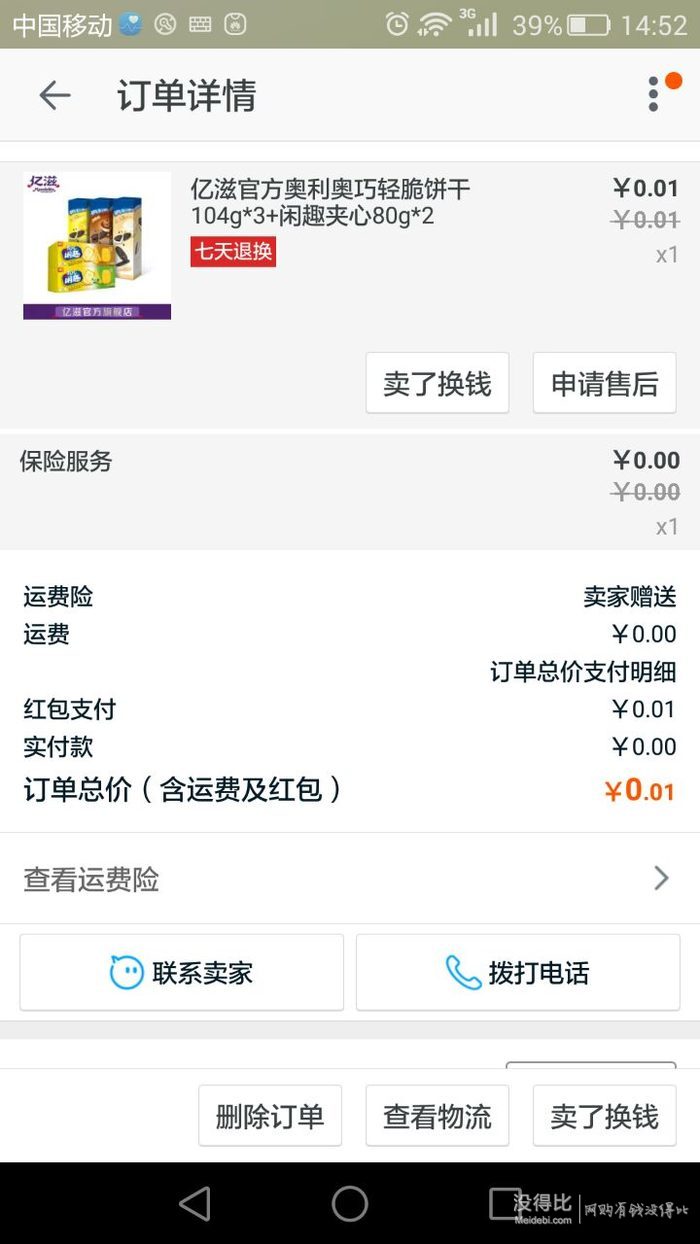Delete this order with 删除订单
The width and height of the screenshot is (700, 1244).
(x=270, y=1116)
